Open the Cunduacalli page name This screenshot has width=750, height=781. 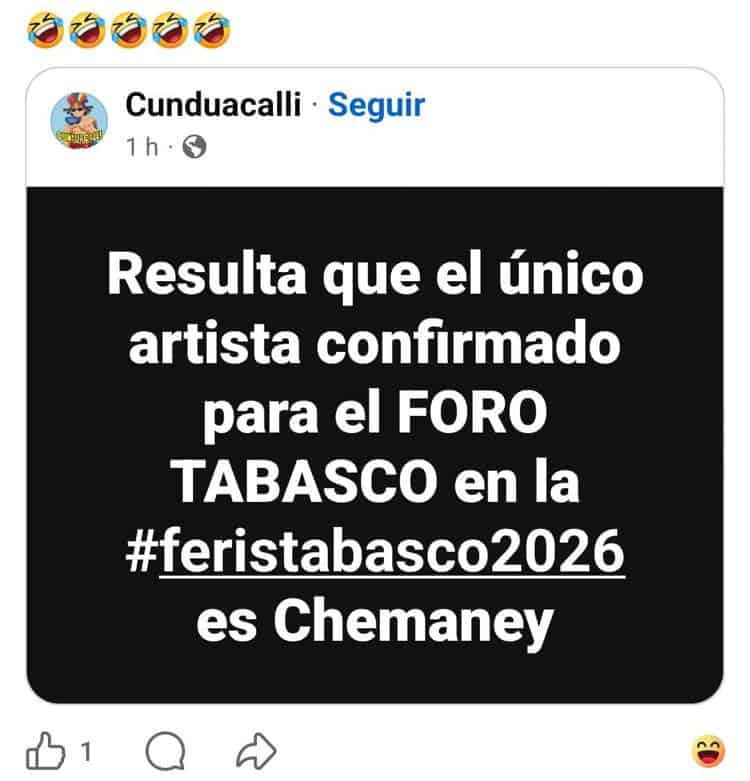(213, 104)
